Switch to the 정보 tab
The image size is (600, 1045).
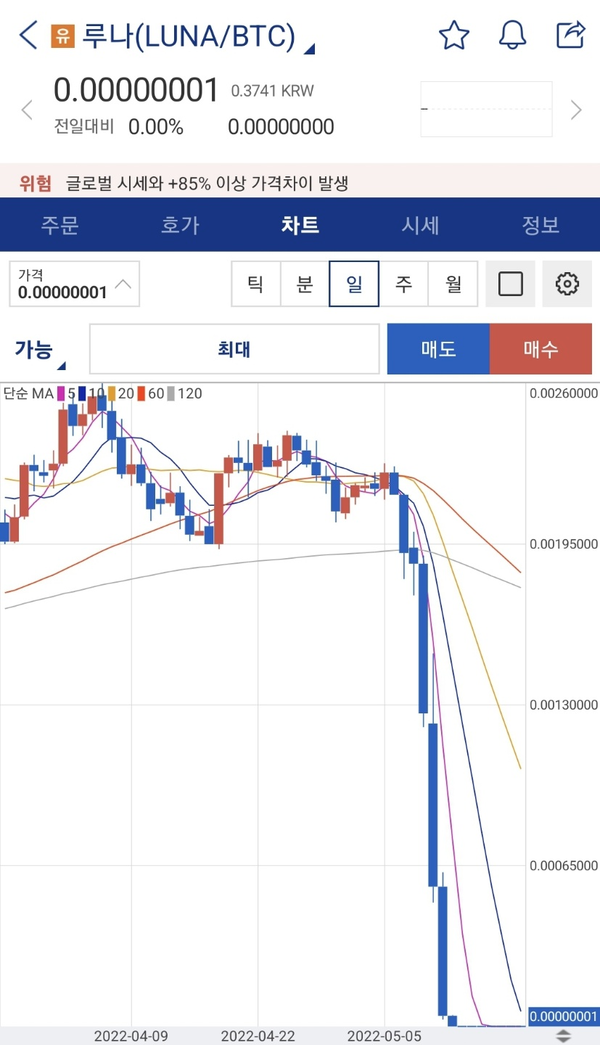[x=540, y=225]
